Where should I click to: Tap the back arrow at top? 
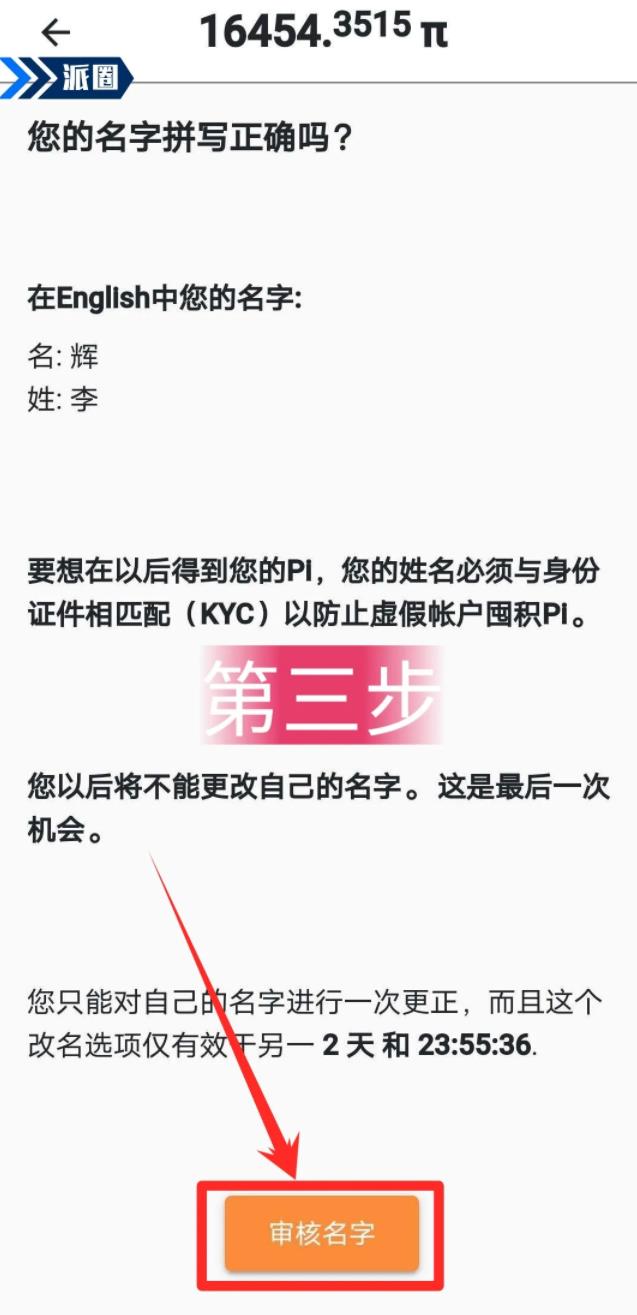pyautogui.click(x=56, y=33)
